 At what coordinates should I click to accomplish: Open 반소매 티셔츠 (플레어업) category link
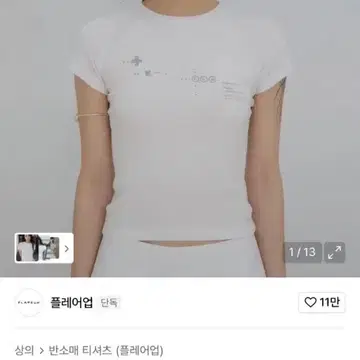pyautogui.click(x=106, y=350)
